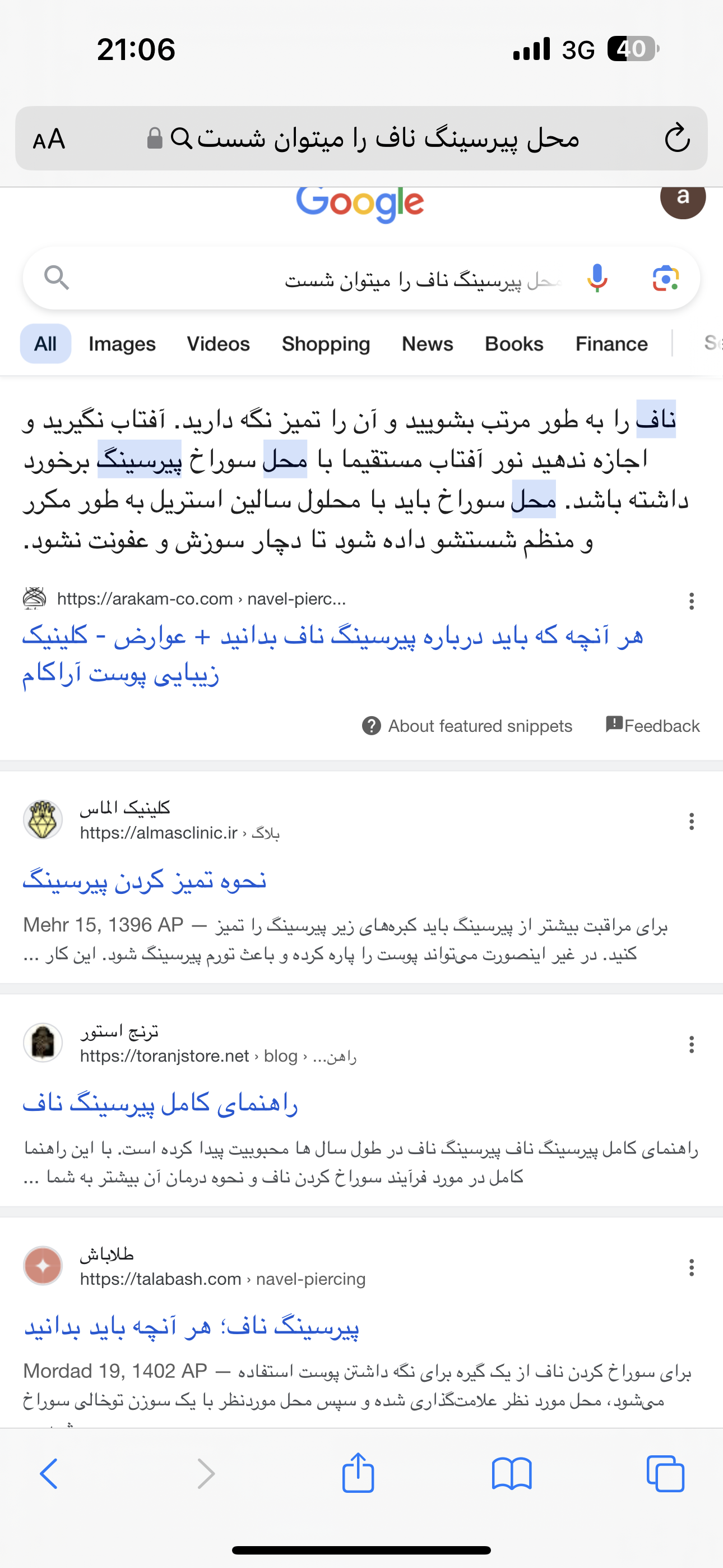Open the talabash.com search result
Image resolution: width=723 pixels, height=1568 pixels.
(x=191, y=1327)
